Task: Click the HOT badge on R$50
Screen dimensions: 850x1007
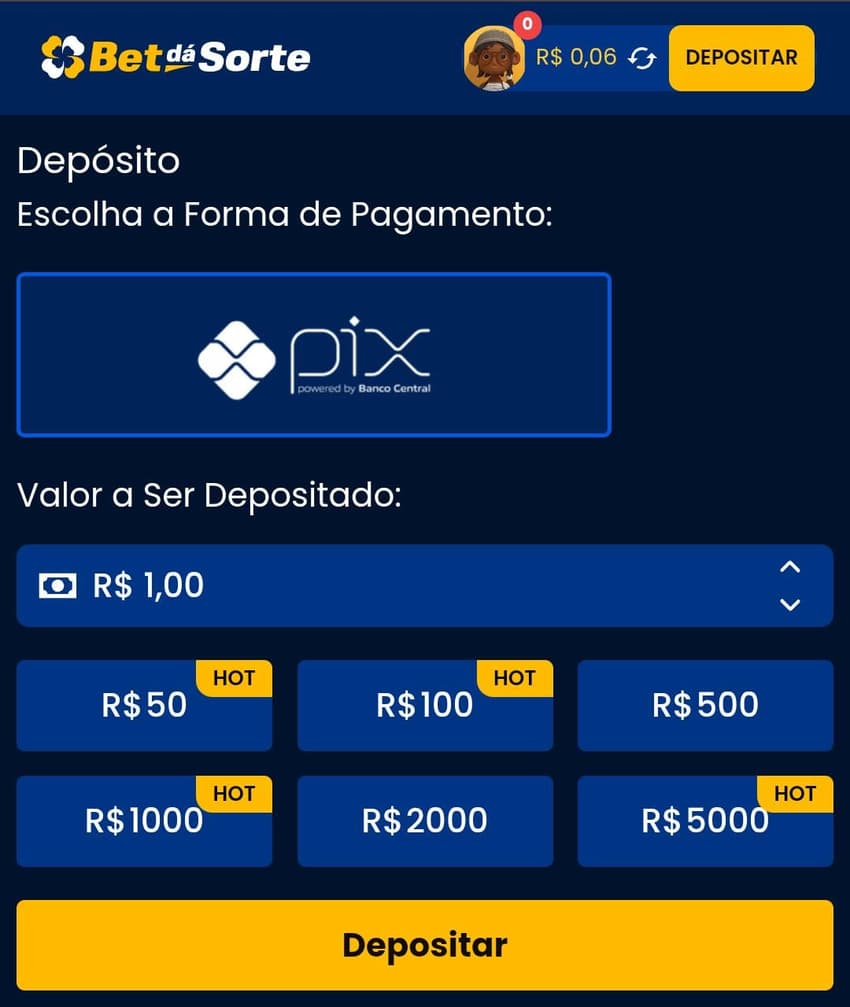Action: (234, 677)
